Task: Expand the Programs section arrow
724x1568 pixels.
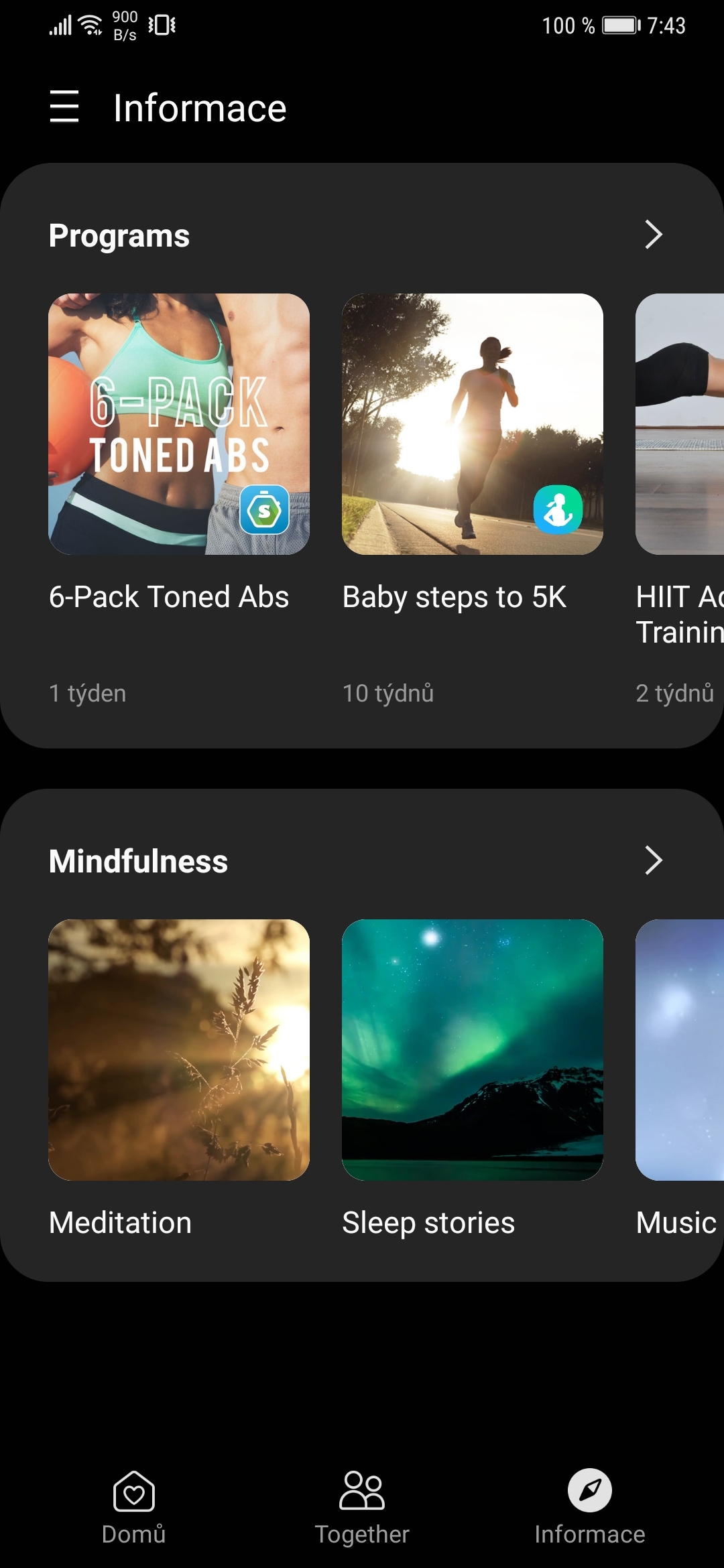Action: click(653, 235)
